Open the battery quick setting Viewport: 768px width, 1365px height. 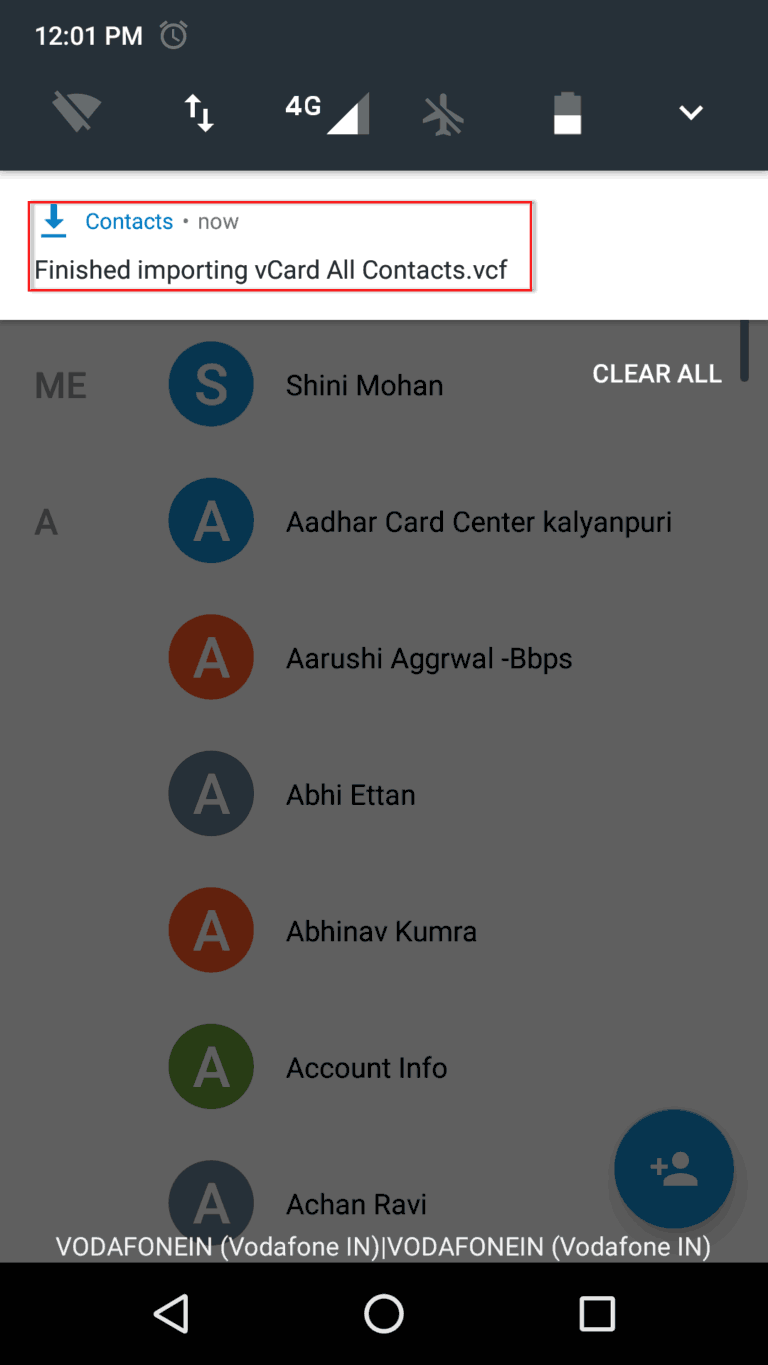pos(568,113)
